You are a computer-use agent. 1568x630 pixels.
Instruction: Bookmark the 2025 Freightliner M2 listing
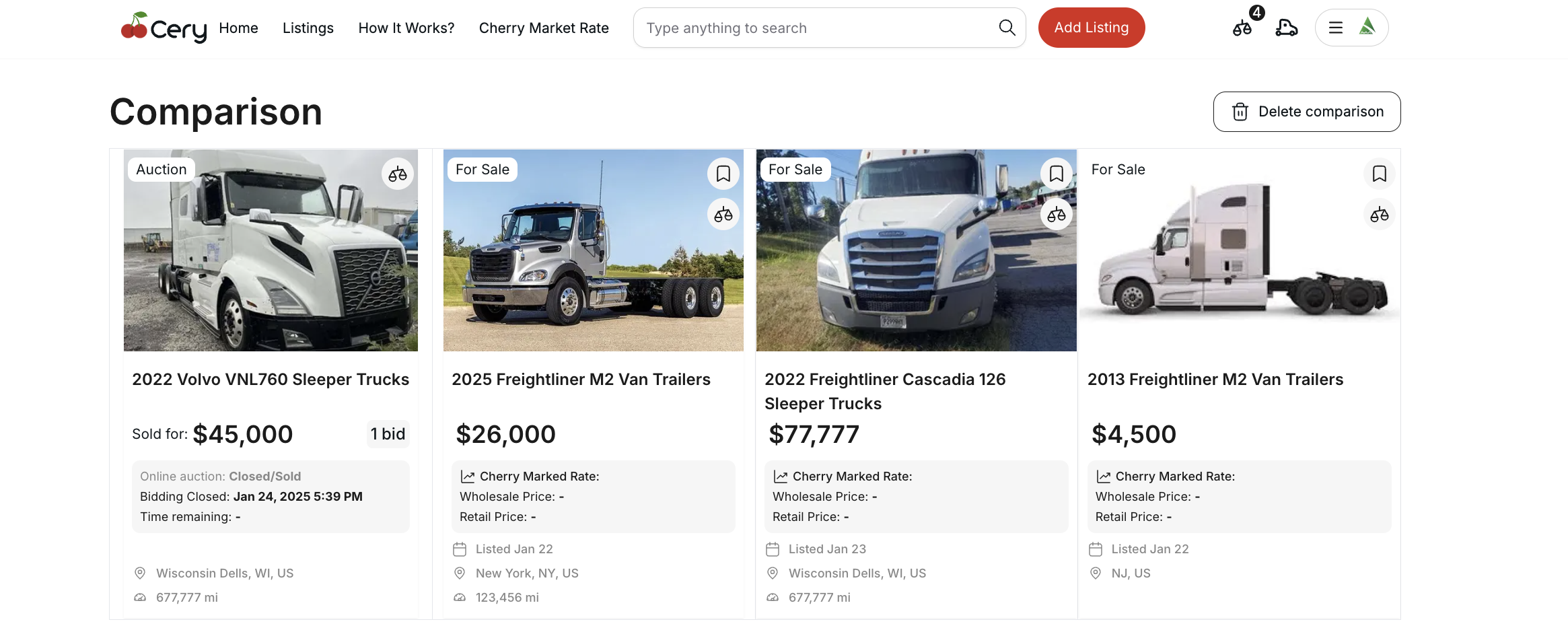723,174
